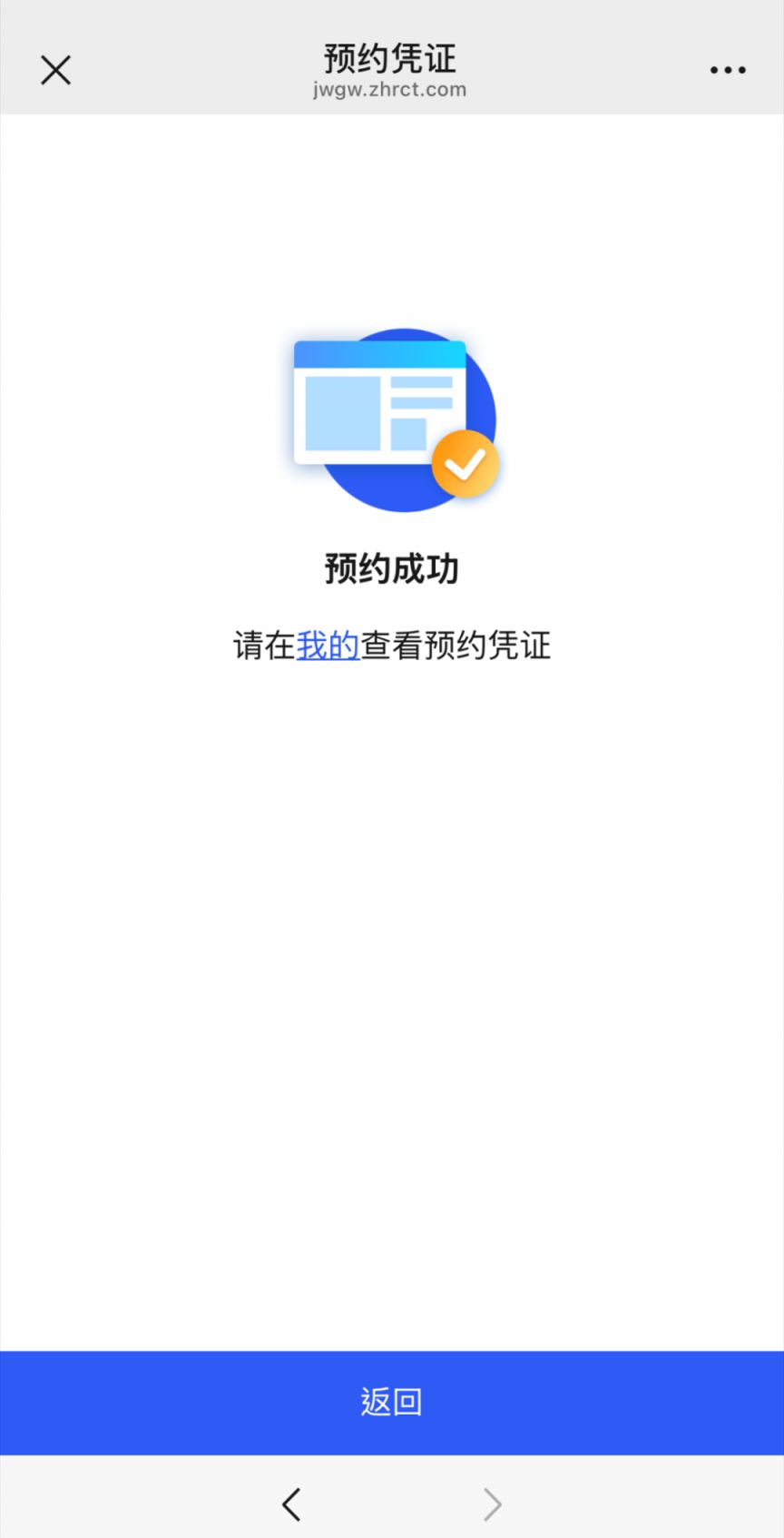The width and height of the screenshot is (784, 1538).
Task: Go back to previous web page
Action: [291, 1504]
